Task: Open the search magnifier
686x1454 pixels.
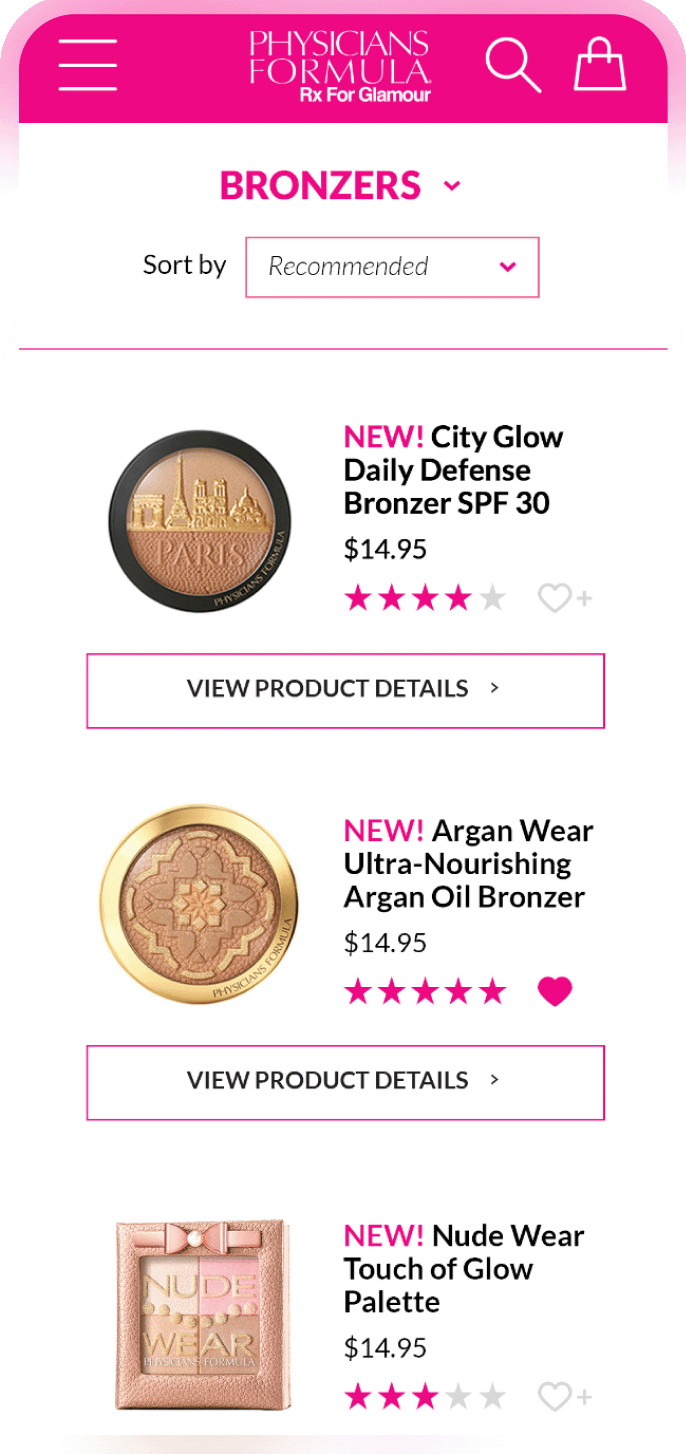Action: (x=512, y=65)
